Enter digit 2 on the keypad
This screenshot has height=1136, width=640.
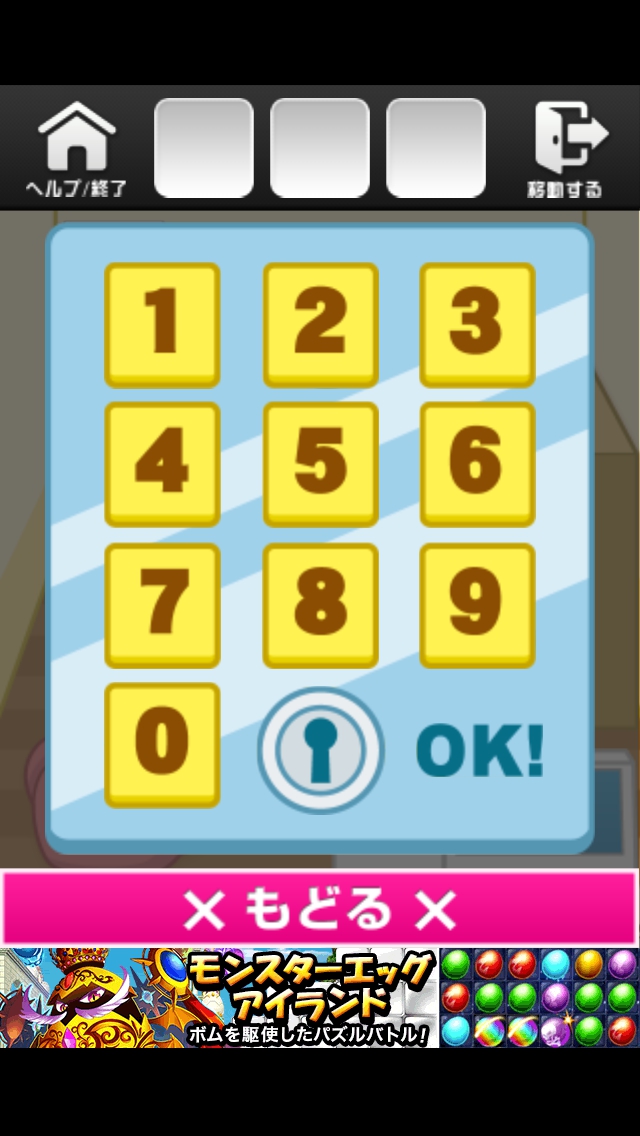320,324
